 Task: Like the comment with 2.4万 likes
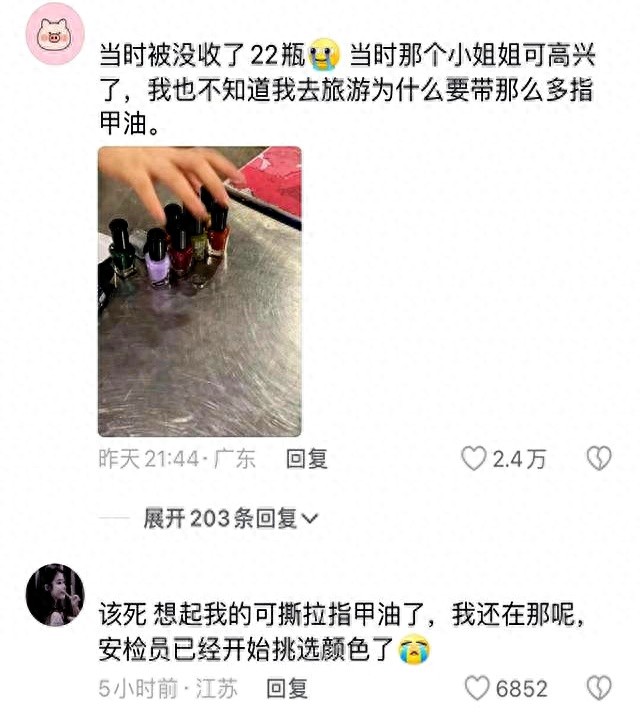(x=474, y=459)
